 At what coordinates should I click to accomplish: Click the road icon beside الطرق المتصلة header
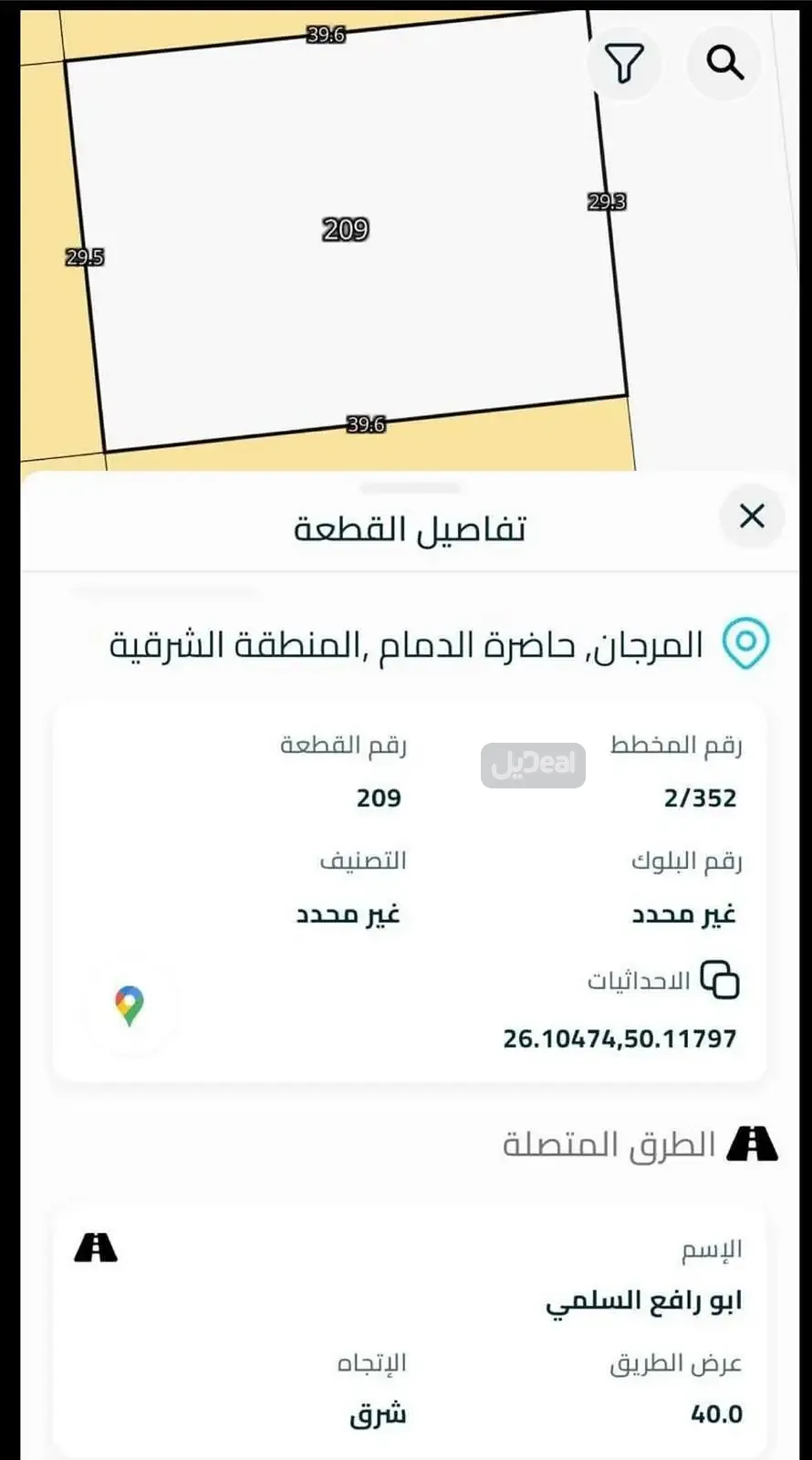click(x=755, y=1145)
